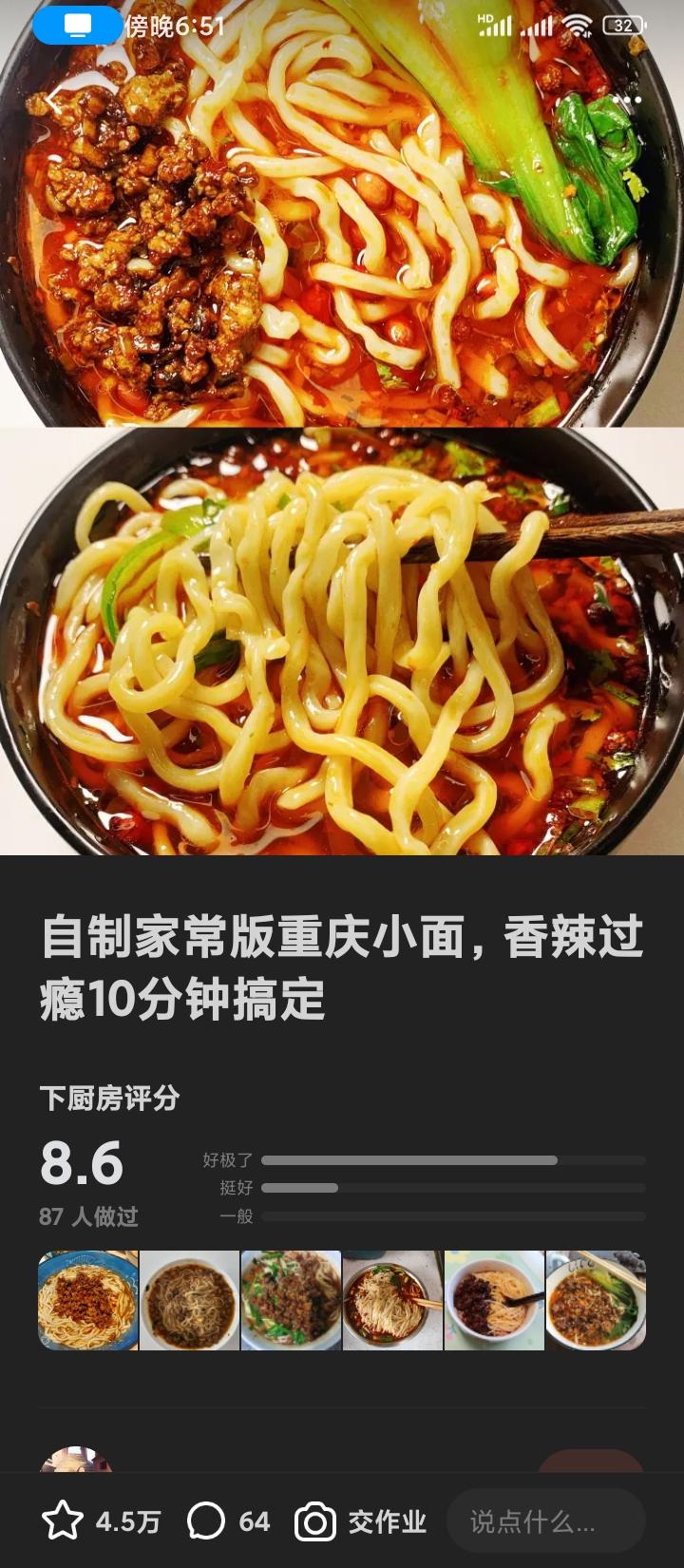Open the three-dot overflow menu
The height and width of the screenshot is (1568, 684).
coord(626,100)
